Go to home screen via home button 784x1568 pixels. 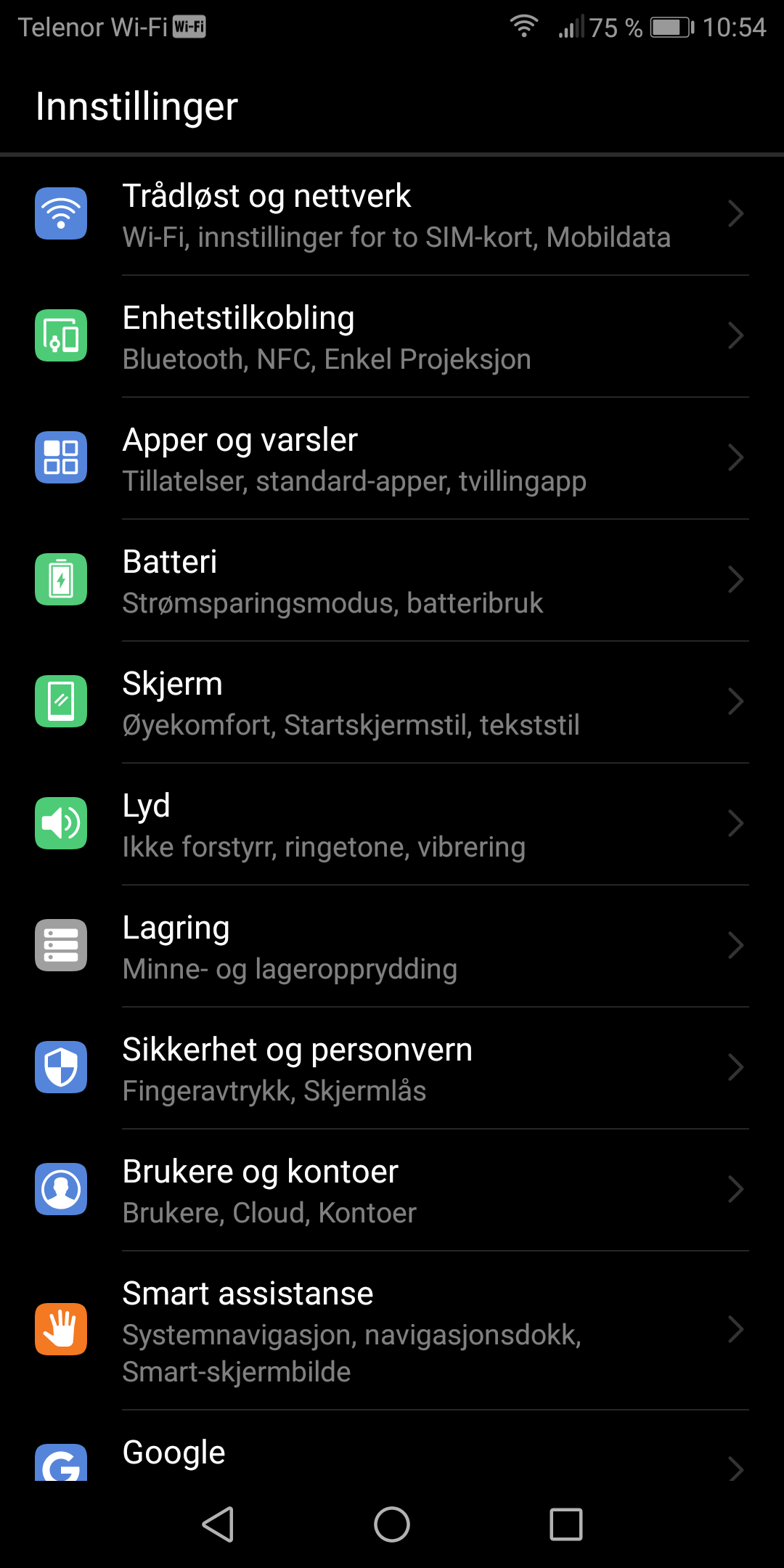pos(392,1524)
